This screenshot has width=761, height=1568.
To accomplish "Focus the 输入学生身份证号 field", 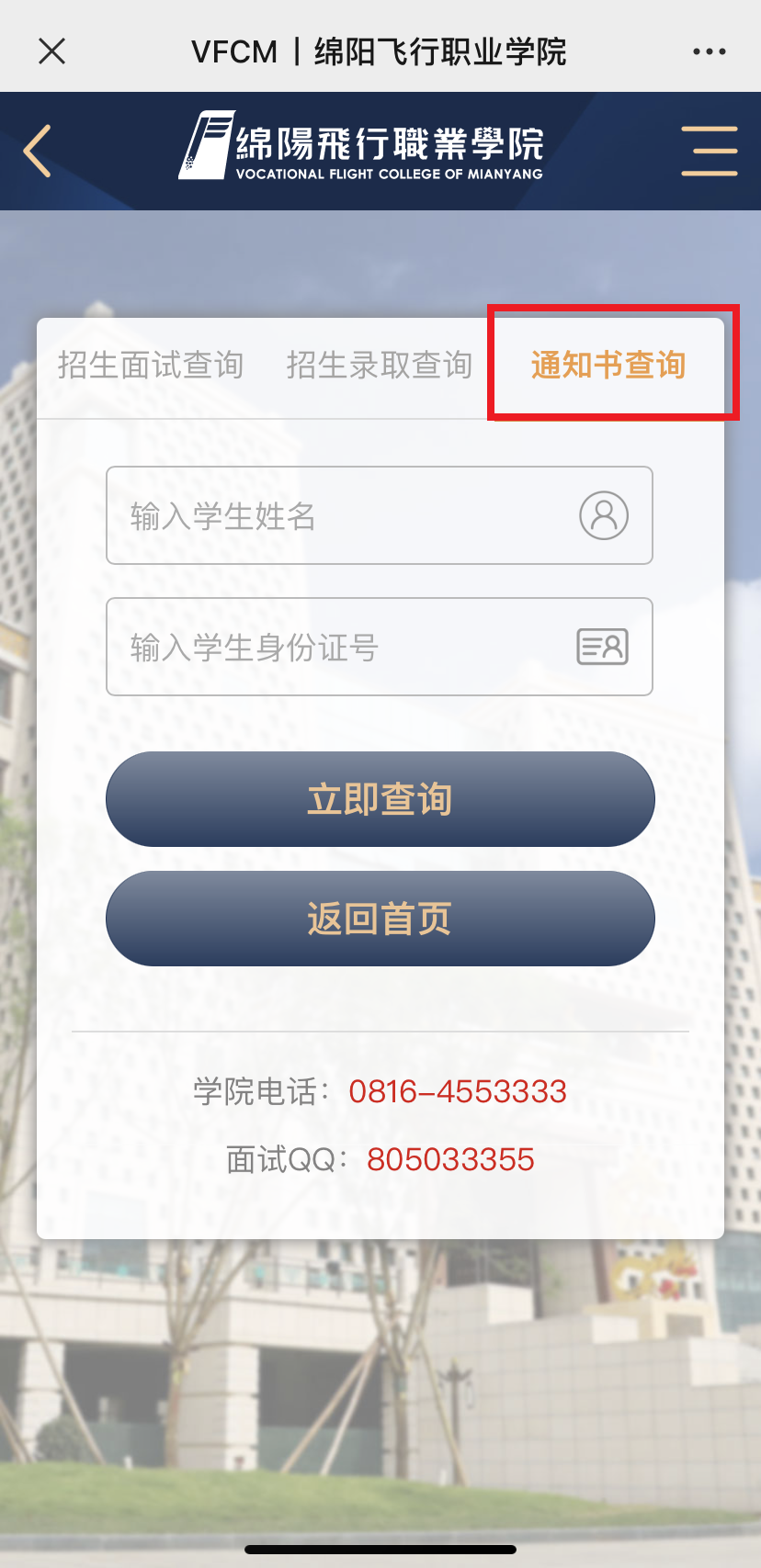I will pos(349,647).
